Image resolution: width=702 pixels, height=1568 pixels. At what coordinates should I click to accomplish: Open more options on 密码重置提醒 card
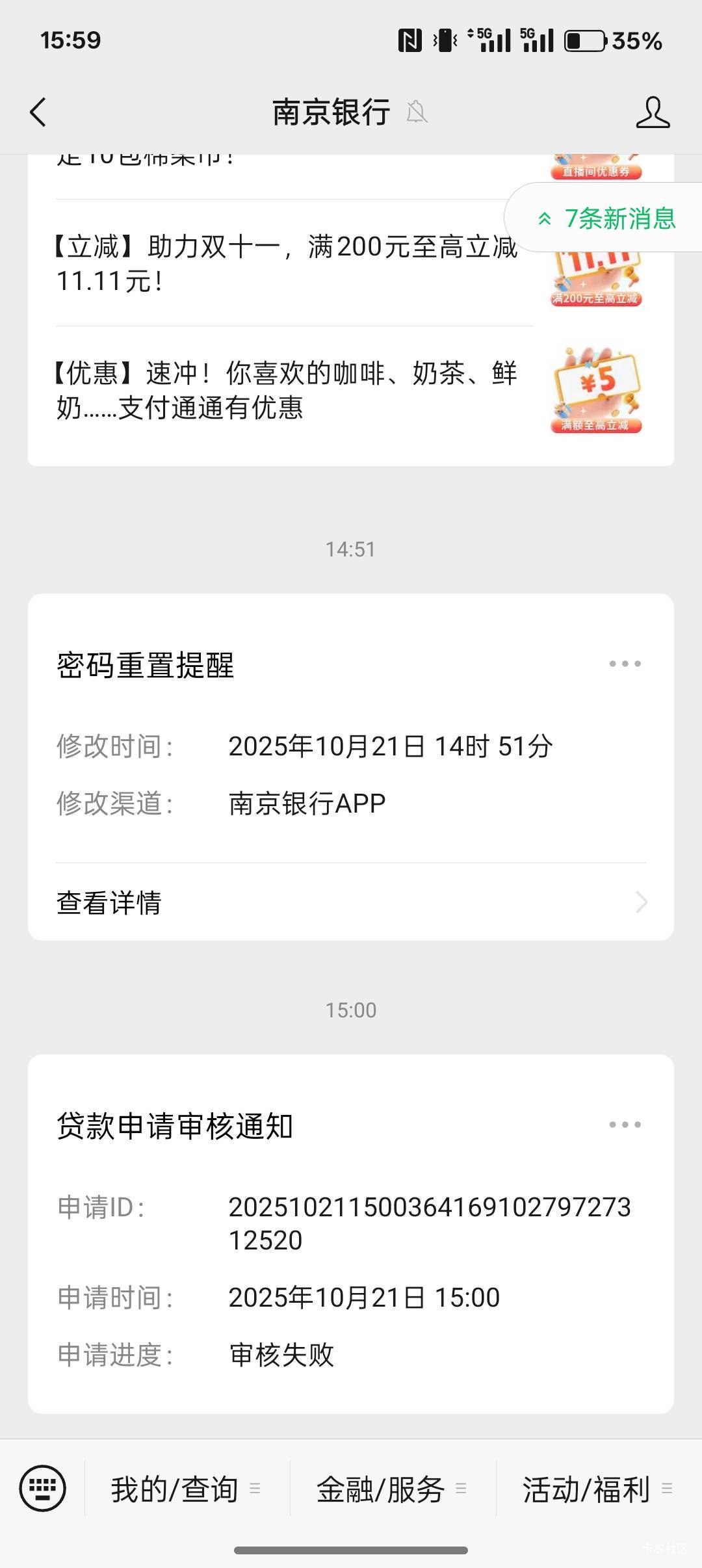(625, 664)
